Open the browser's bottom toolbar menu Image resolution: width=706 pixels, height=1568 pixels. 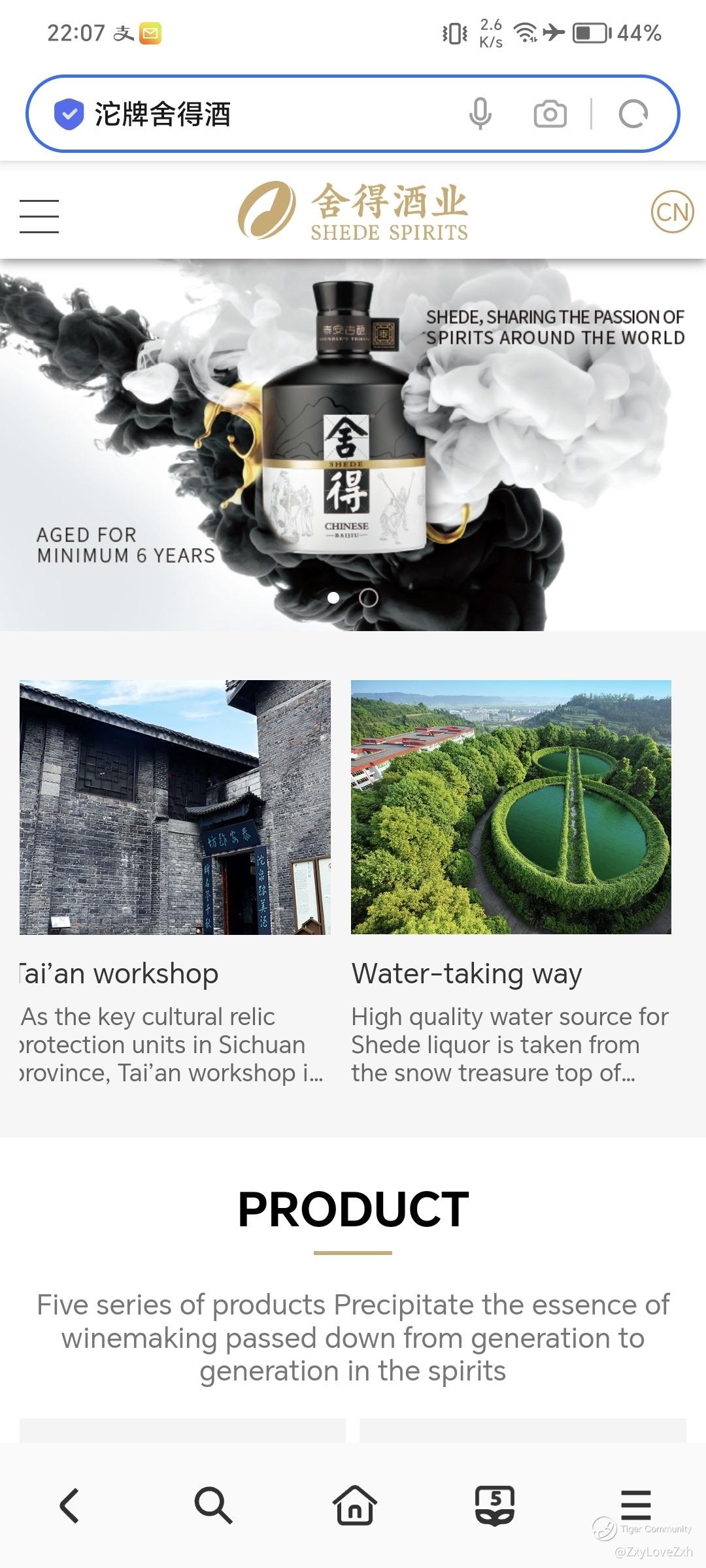pyautogui.click(x=635, y=1506)
